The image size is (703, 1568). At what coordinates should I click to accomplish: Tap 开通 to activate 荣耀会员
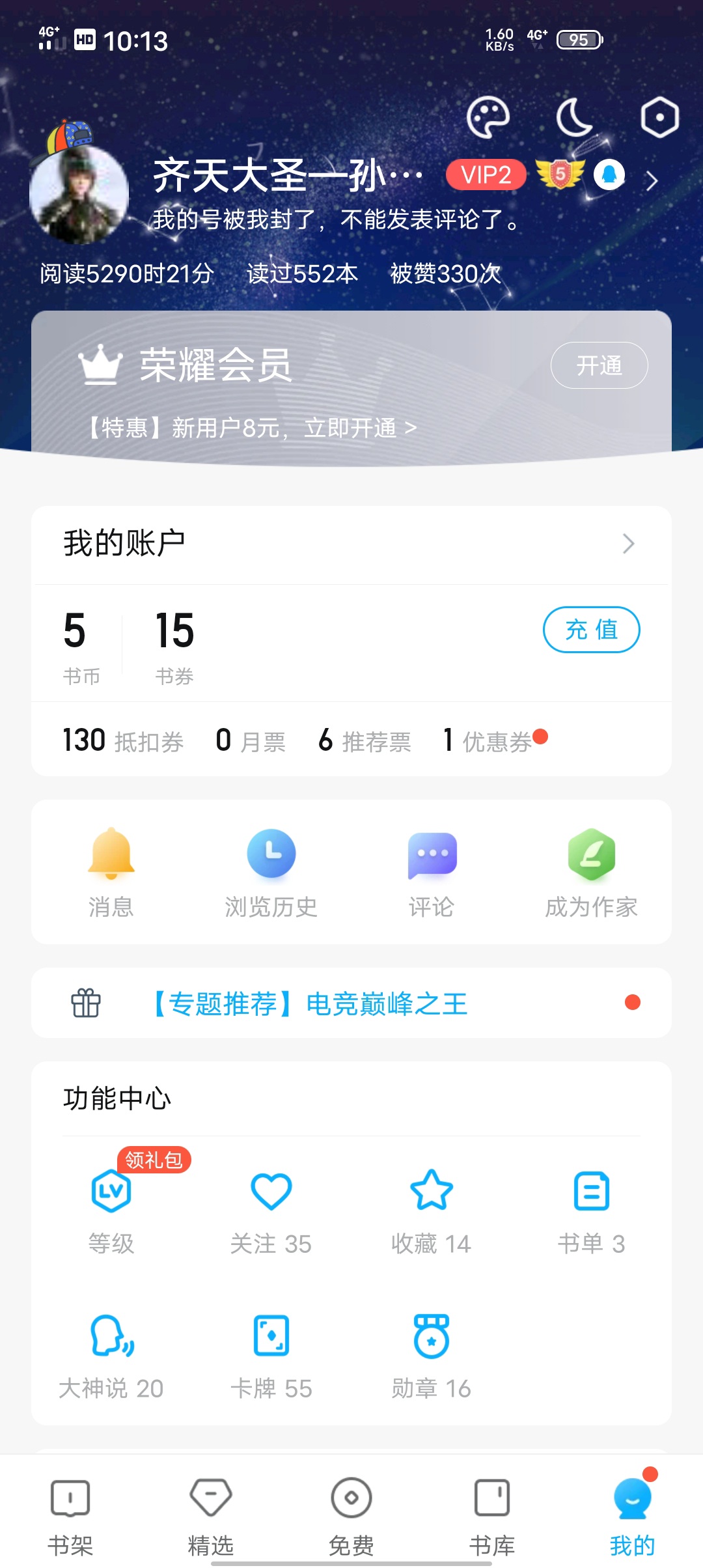click(599, 365)
